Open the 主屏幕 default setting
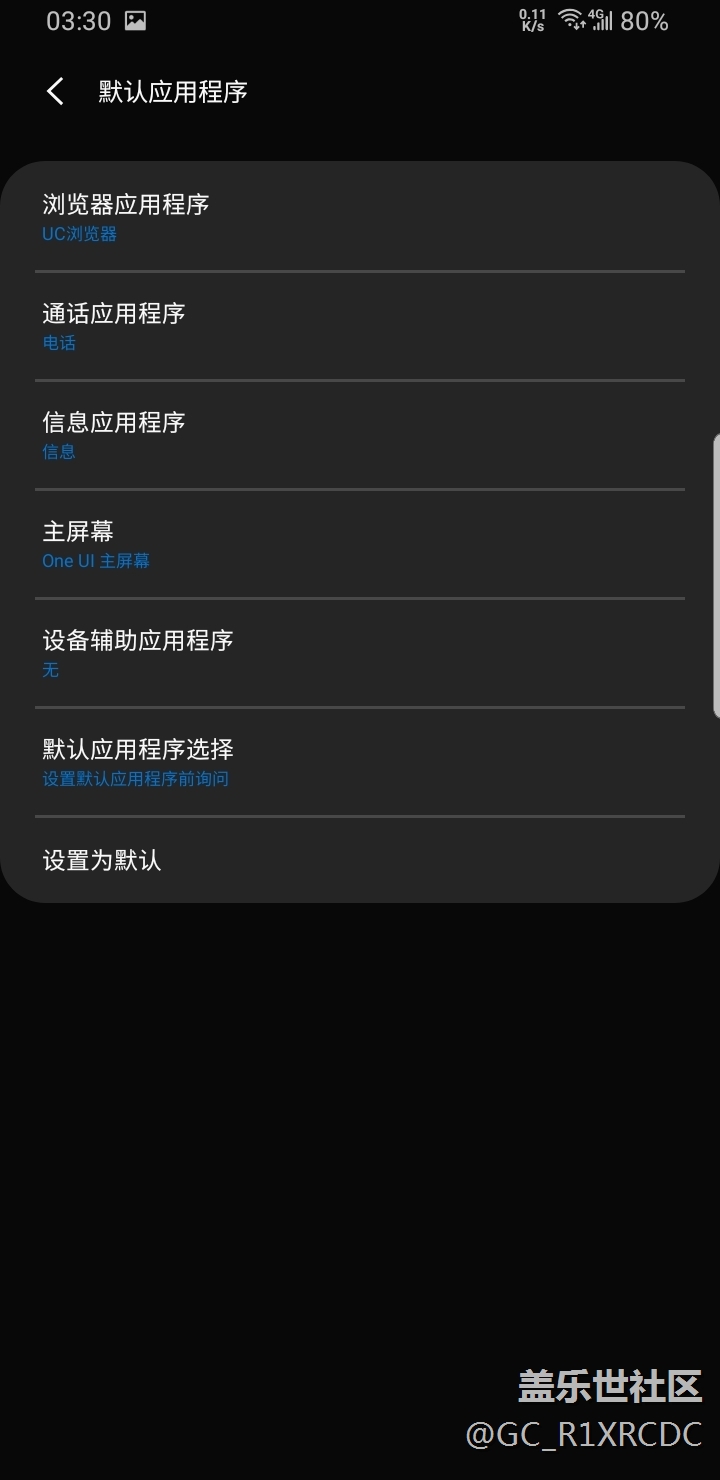This screenshot has height=1480, width=720. 360,544
